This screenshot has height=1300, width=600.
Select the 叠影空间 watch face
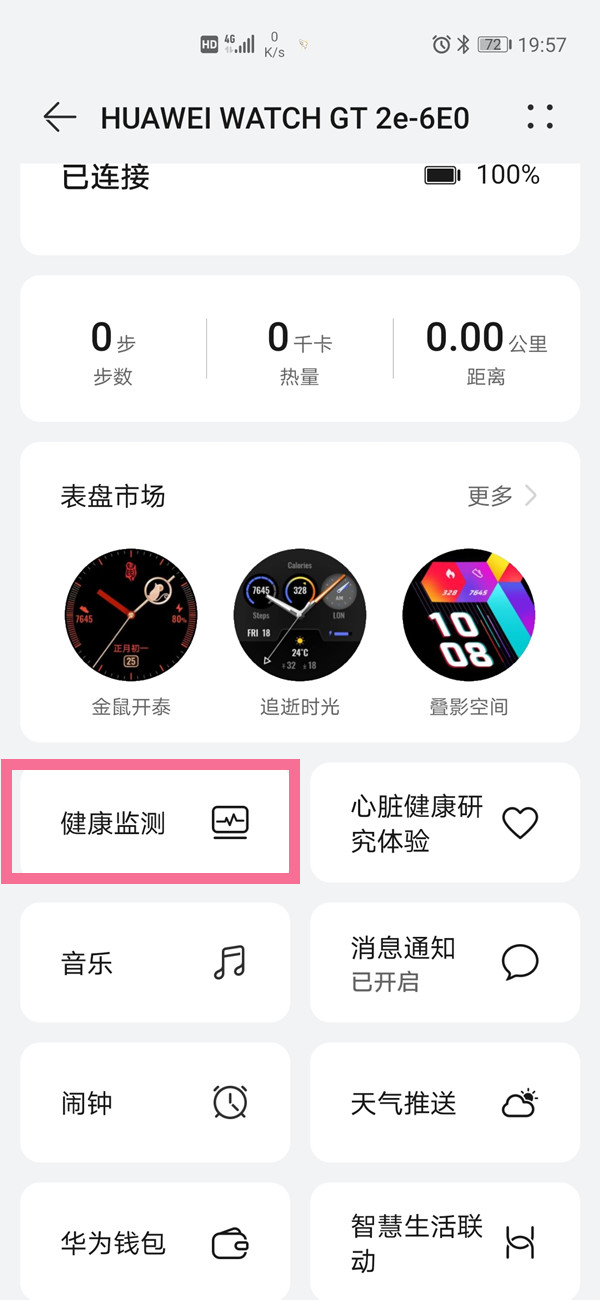pos(469,614)
